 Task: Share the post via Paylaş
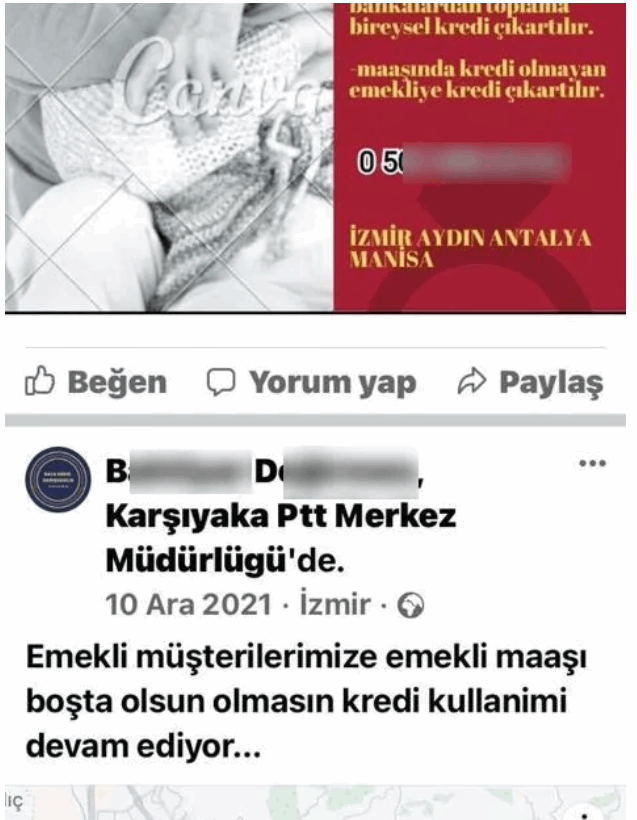531,382
